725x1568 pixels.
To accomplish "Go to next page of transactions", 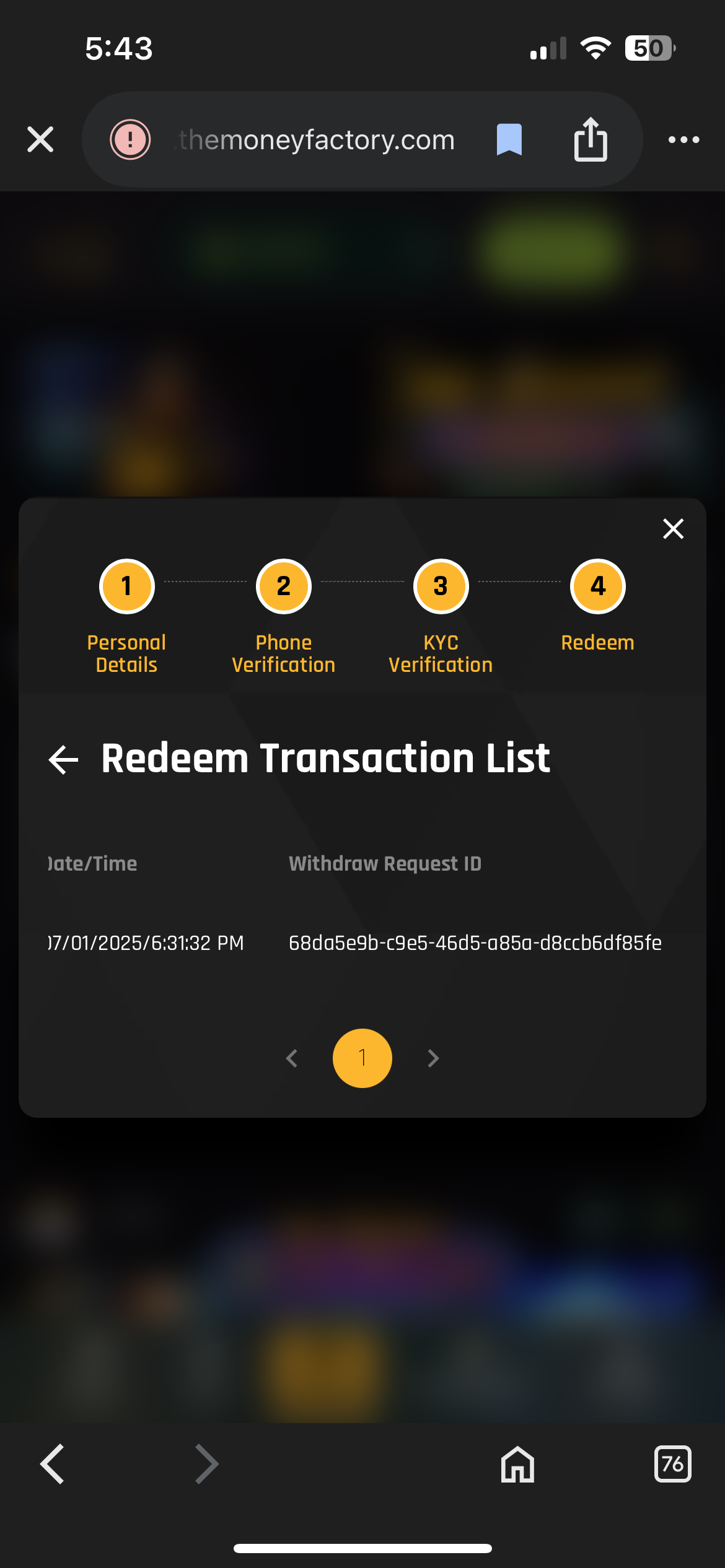I will 433,1058.
